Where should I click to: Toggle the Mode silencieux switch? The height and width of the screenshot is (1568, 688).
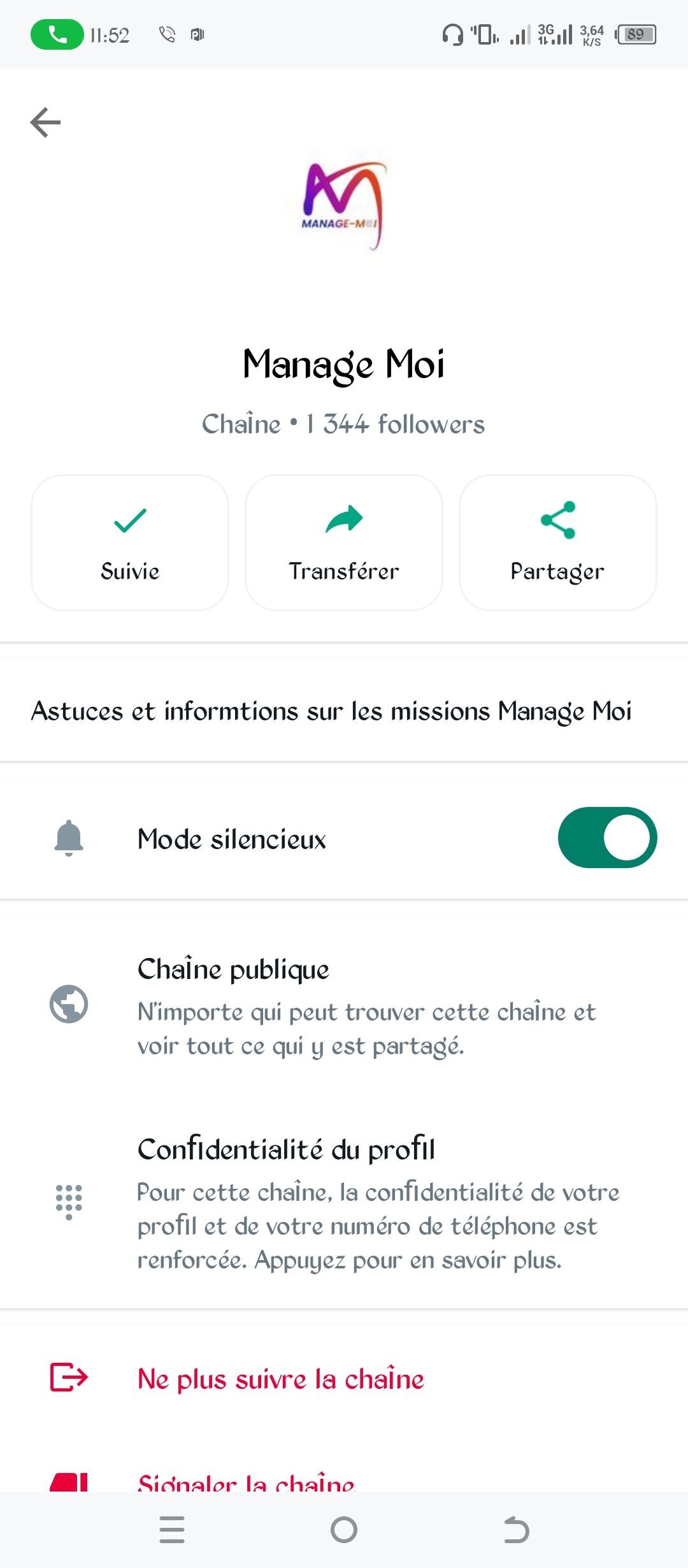607,838
